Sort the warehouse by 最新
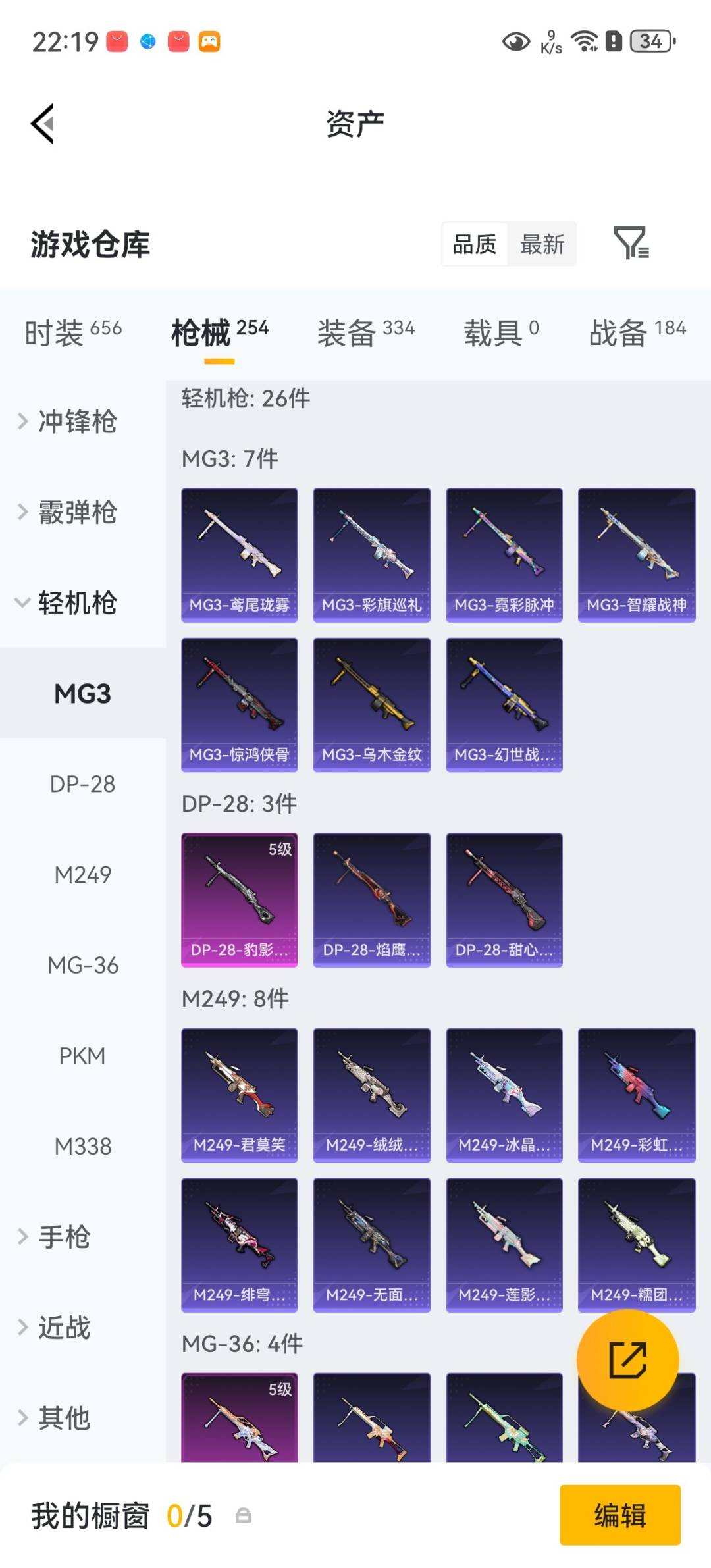Viewport: 711px width, 1568px height. (x=542, y=244)
